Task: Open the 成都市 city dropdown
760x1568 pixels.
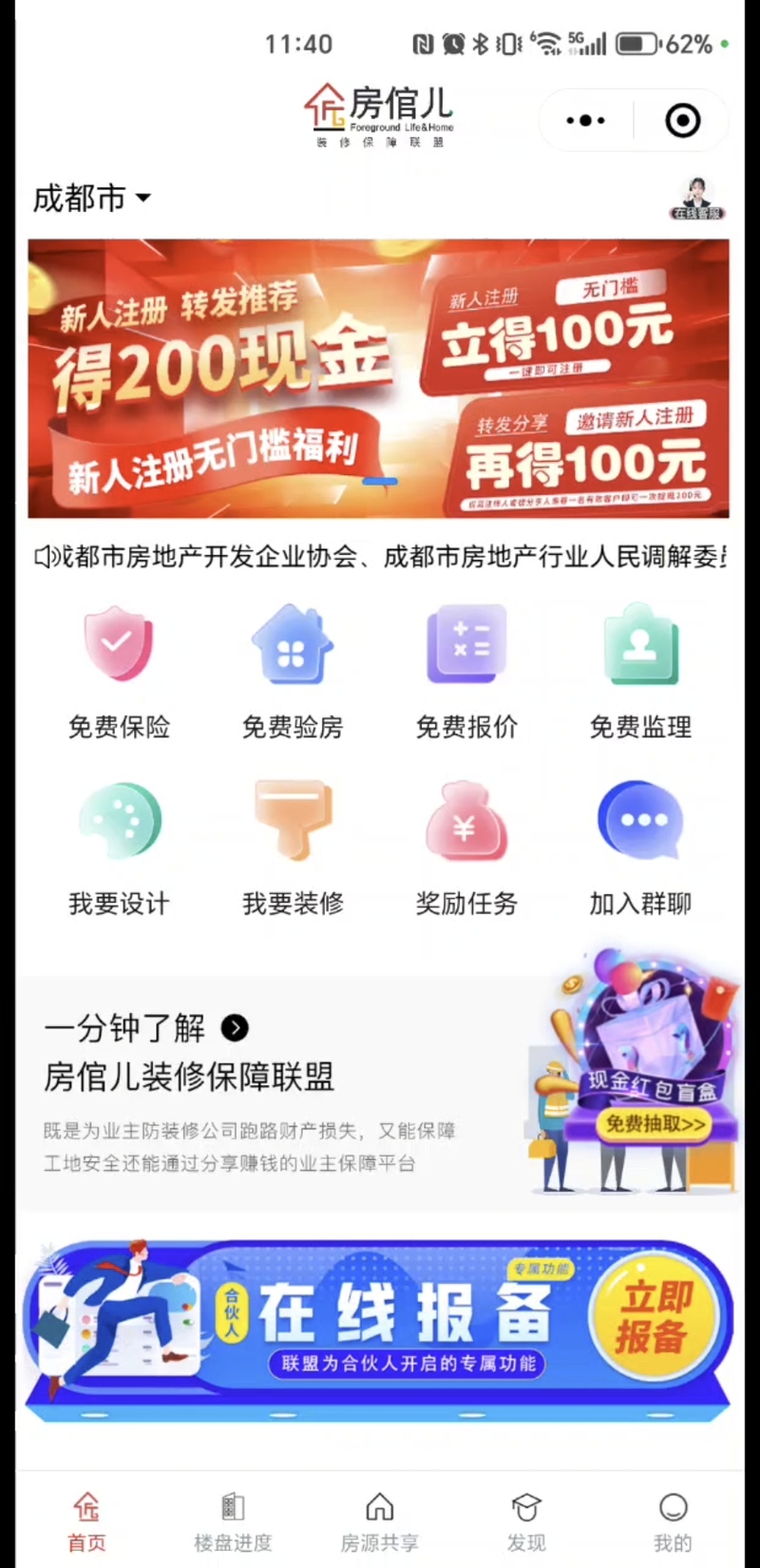Action: (92, 199)
